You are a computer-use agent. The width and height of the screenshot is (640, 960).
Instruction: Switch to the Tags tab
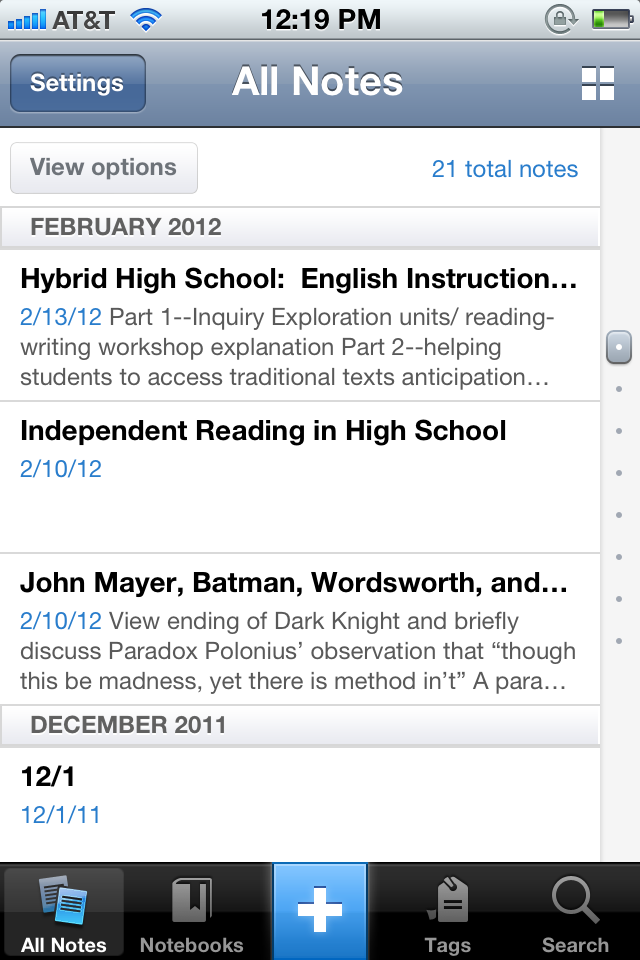pos(448,912)
